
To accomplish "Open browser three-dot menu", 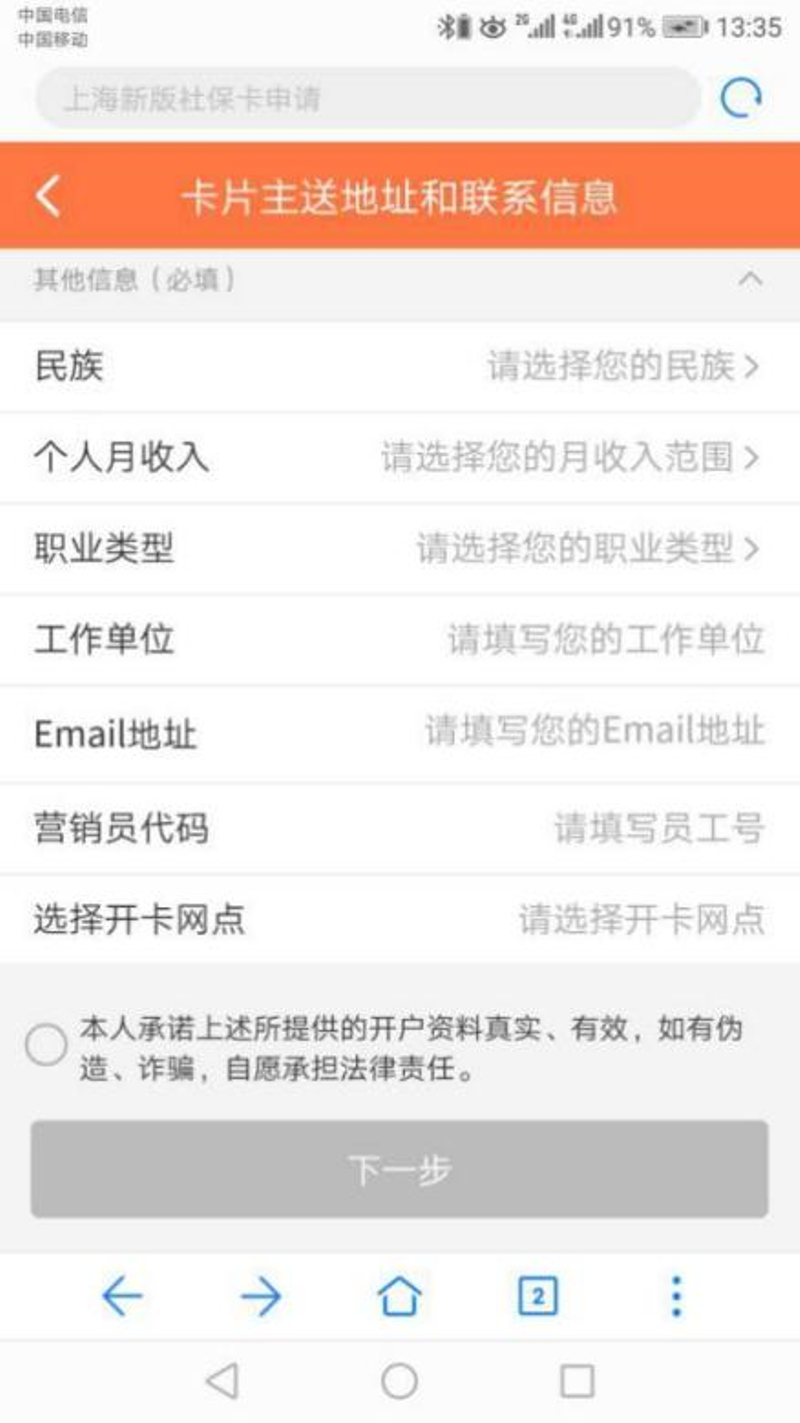I will [677, 1297].
